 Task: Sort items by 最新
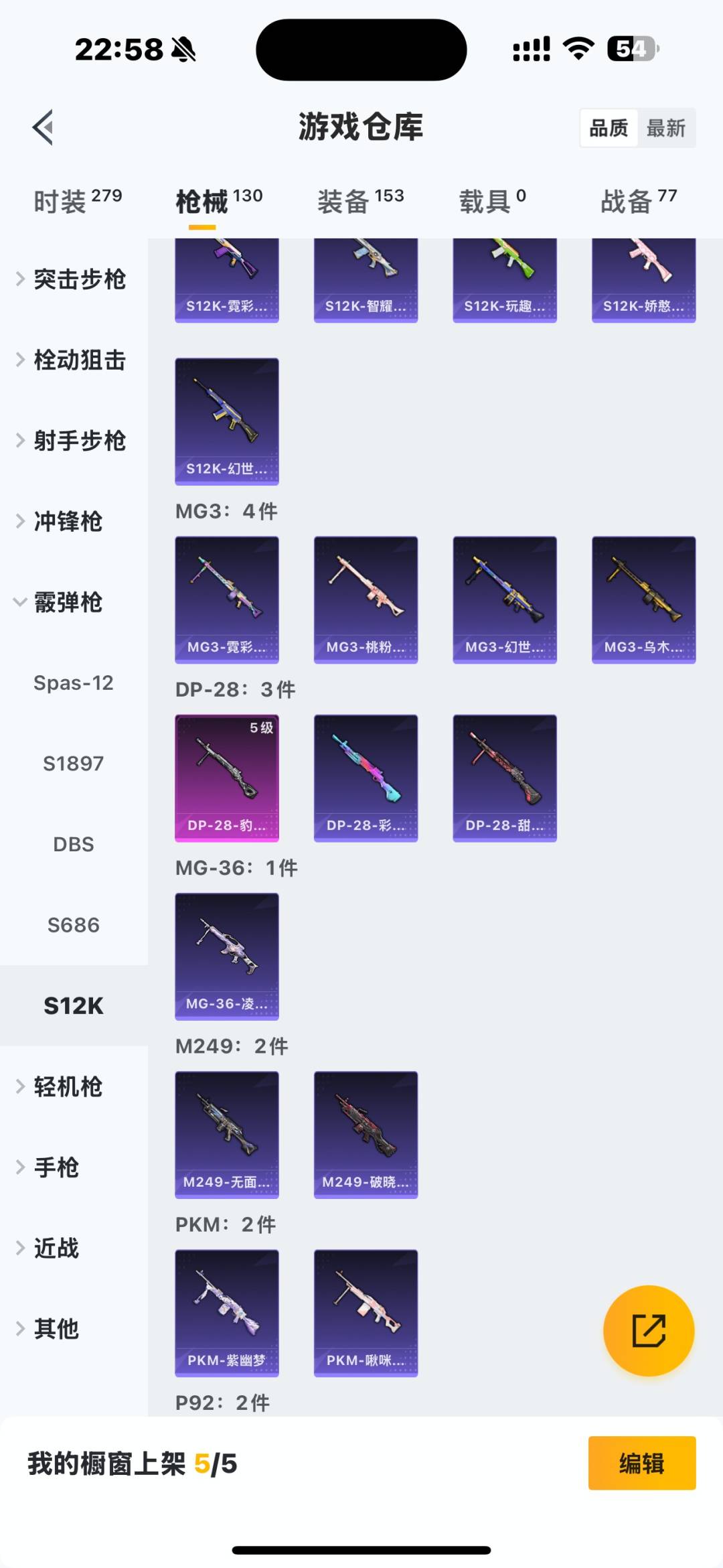(665, 128)
